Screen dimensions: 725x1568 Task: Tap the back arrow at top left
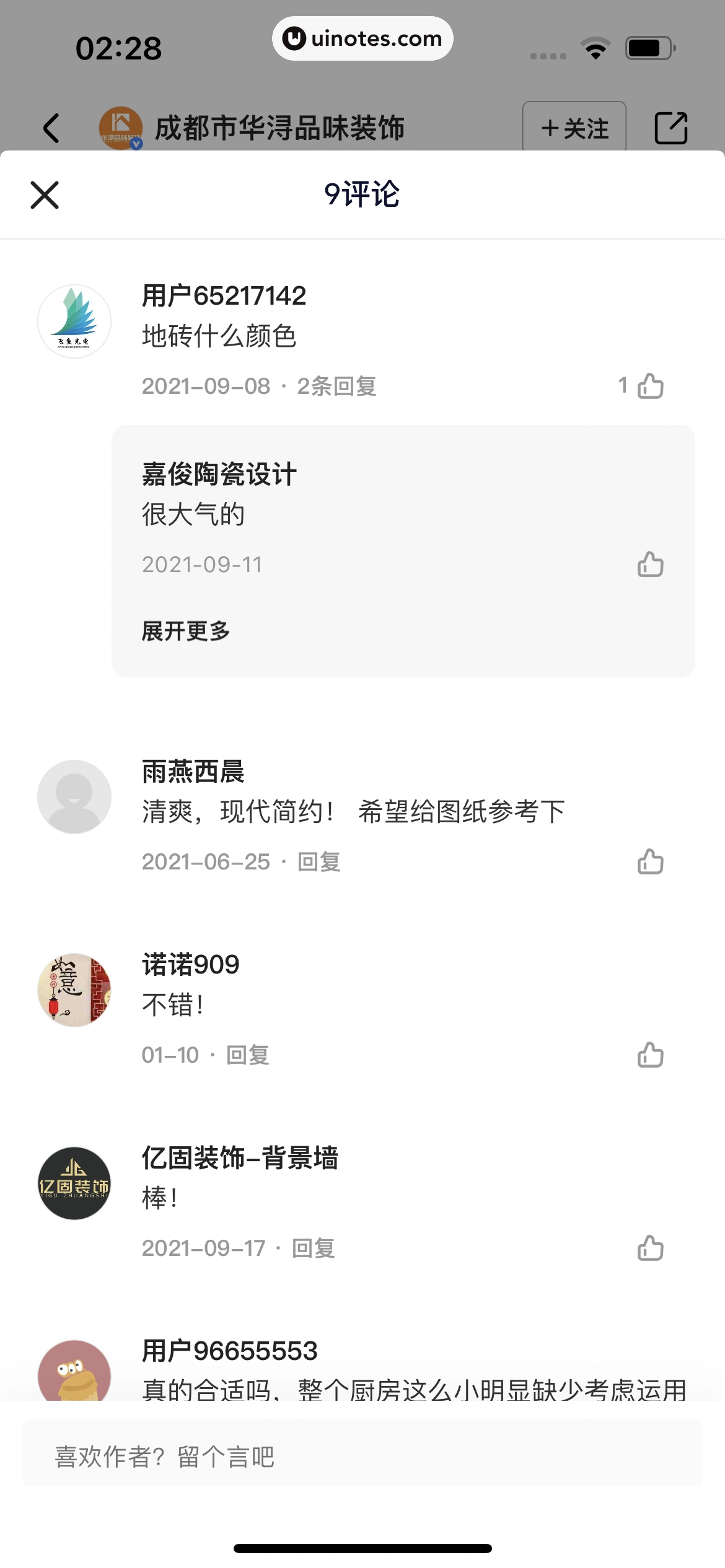click(50, 128)
